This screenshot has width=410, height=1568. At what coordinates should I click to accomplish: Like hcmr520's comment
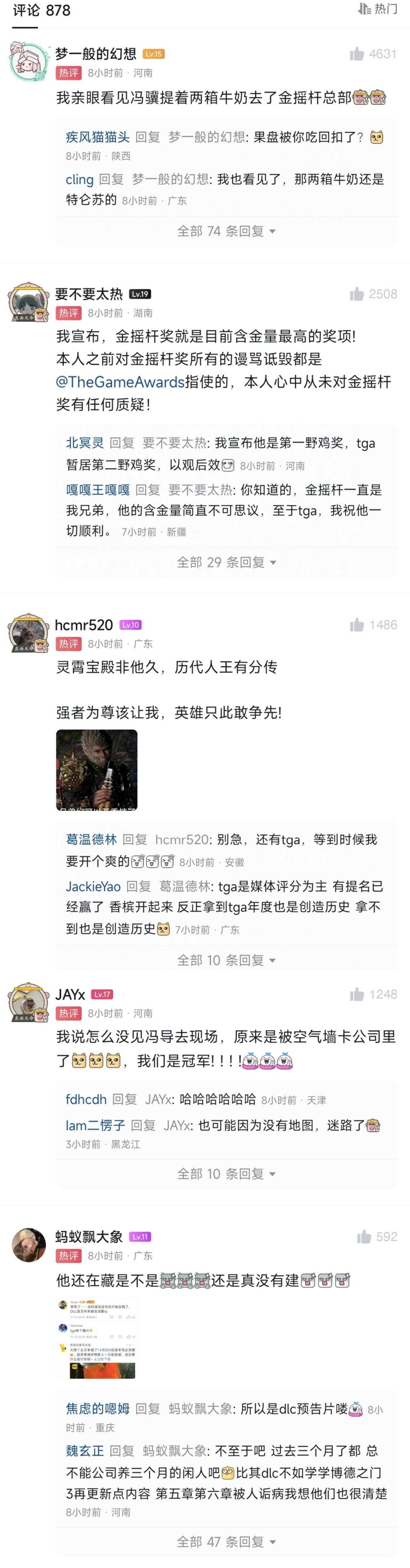point(357,625)
